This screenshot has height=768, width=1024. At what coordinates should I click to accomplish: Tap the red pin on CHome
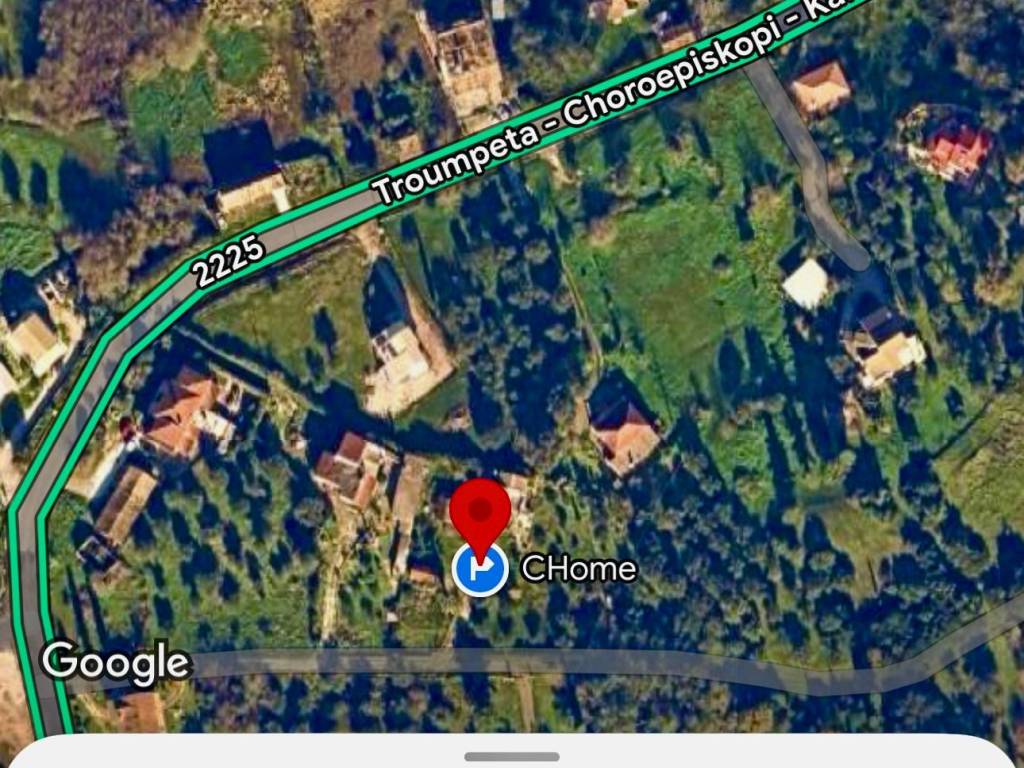click(x=480, y=510)
